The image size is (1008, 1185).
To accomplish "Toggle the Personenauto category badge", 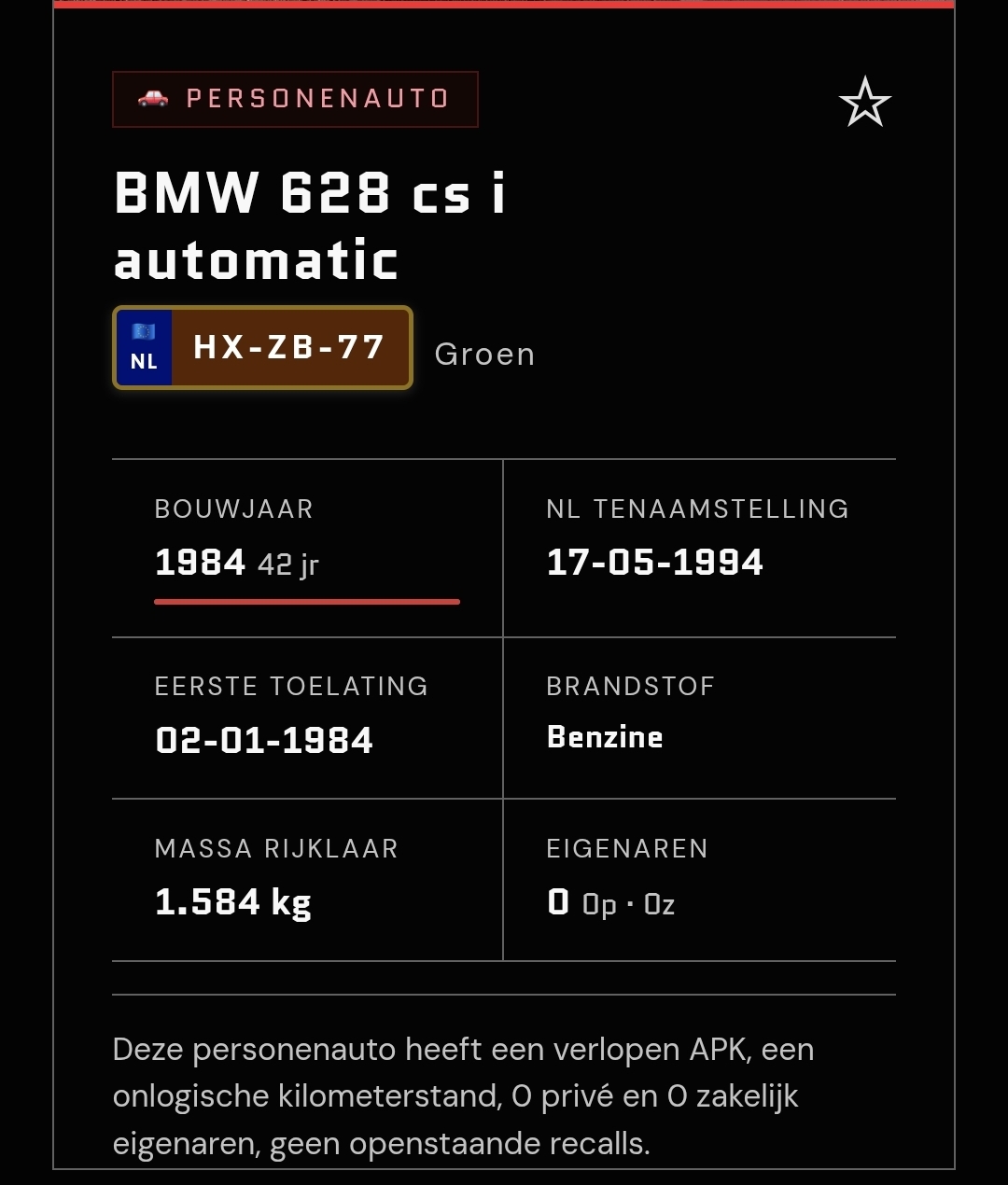I will click(x=295, y=98).
